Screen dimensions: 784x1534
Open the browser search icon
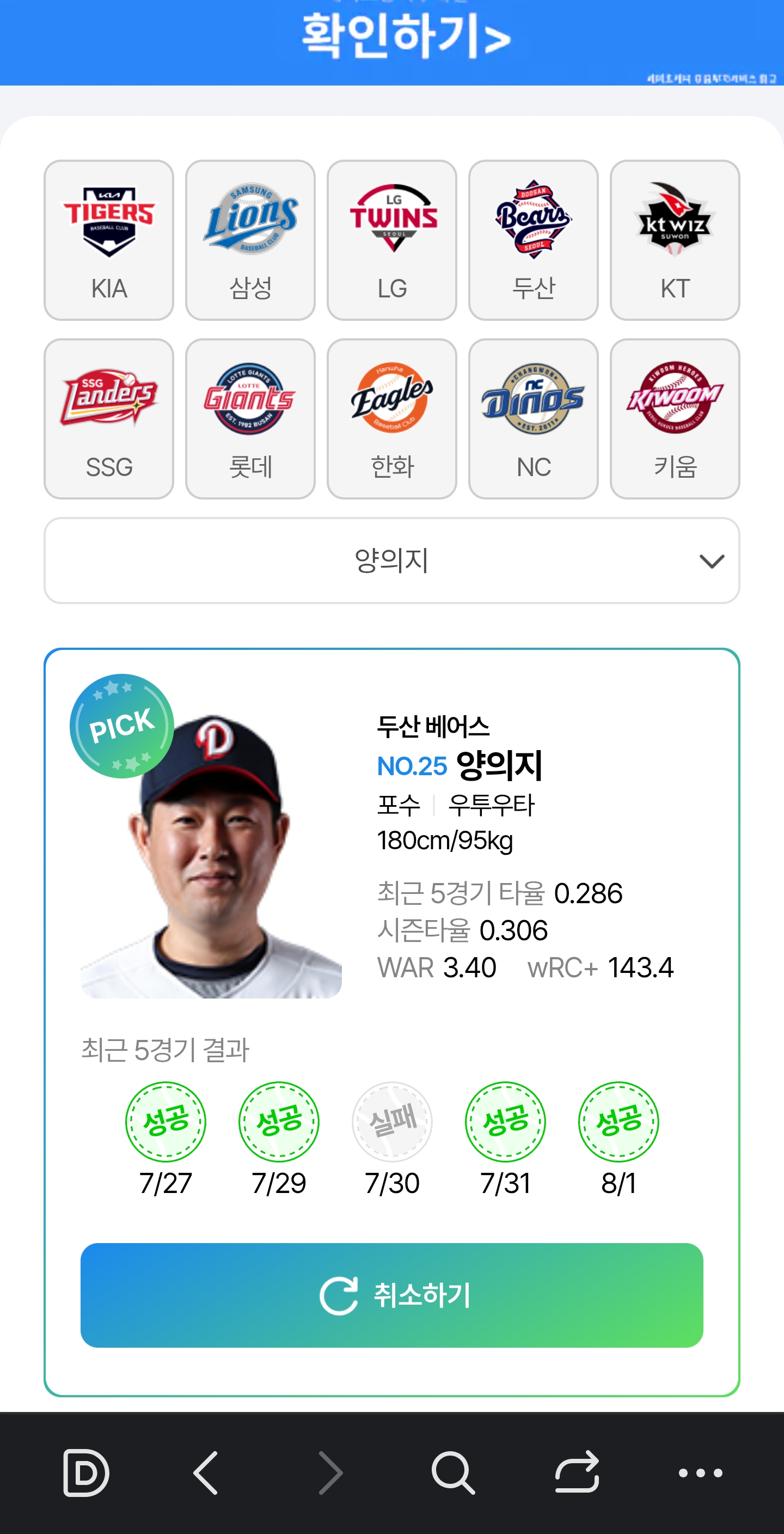[x=454, y=1473]
